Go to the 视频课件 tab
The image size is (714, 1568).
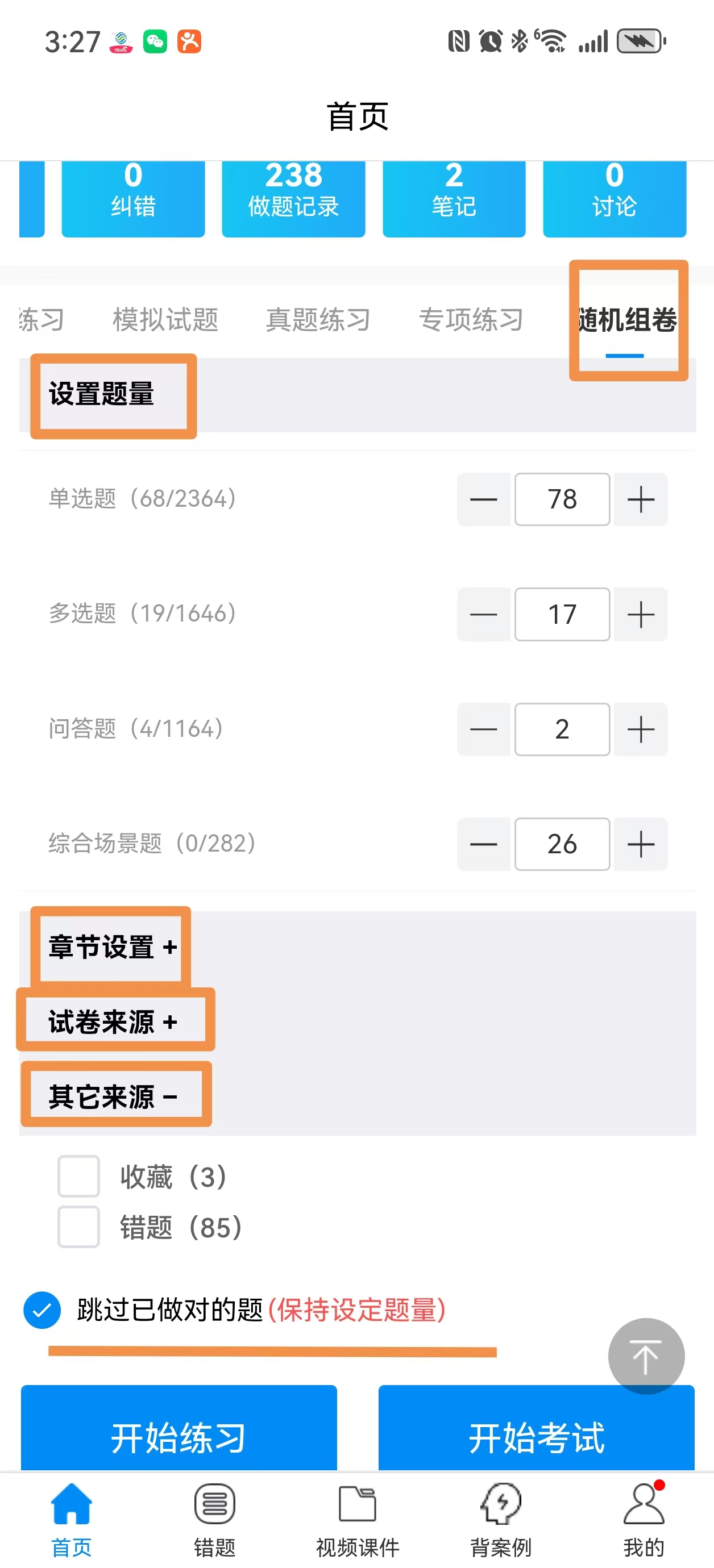click(x=357, y=1519)
